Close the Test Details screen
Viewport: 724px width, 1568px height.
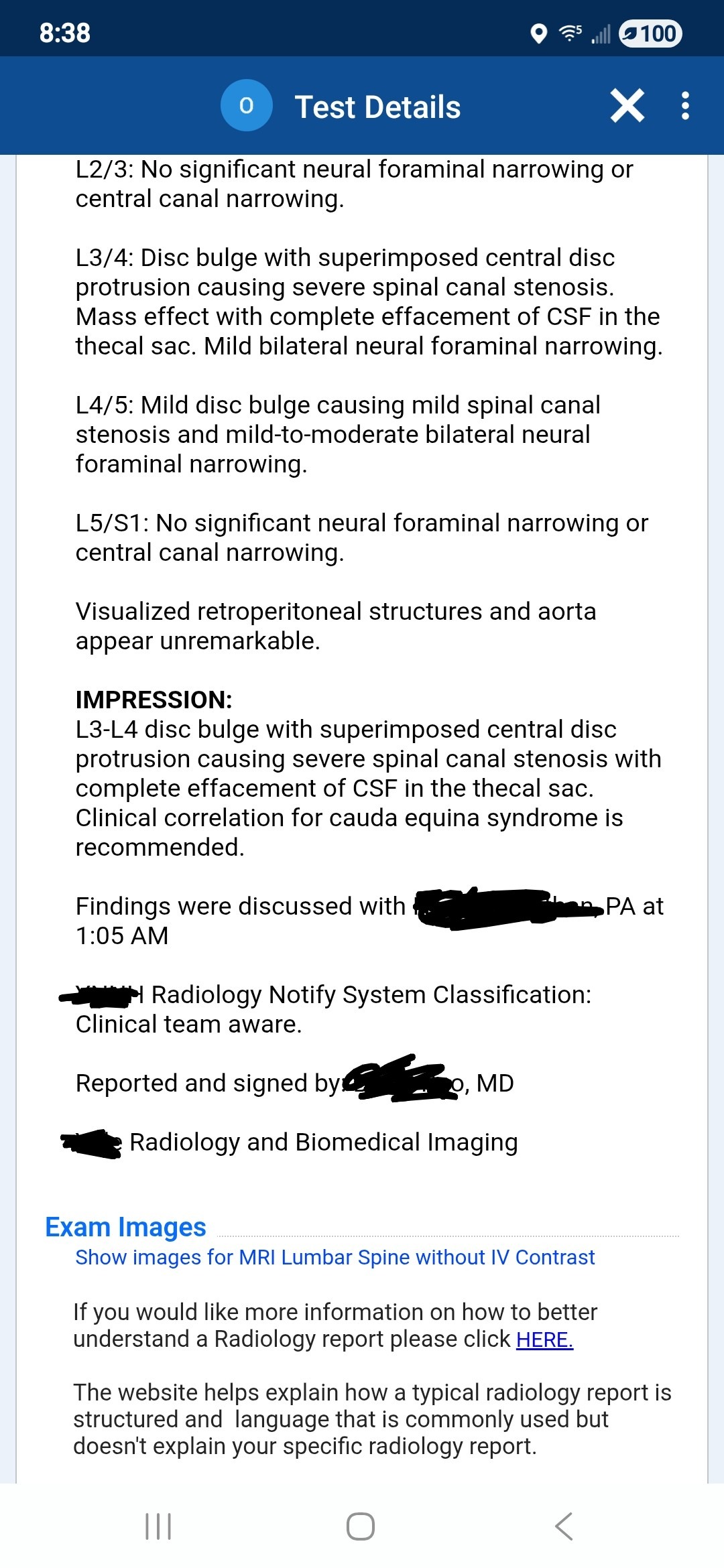[x=627, y=106]
